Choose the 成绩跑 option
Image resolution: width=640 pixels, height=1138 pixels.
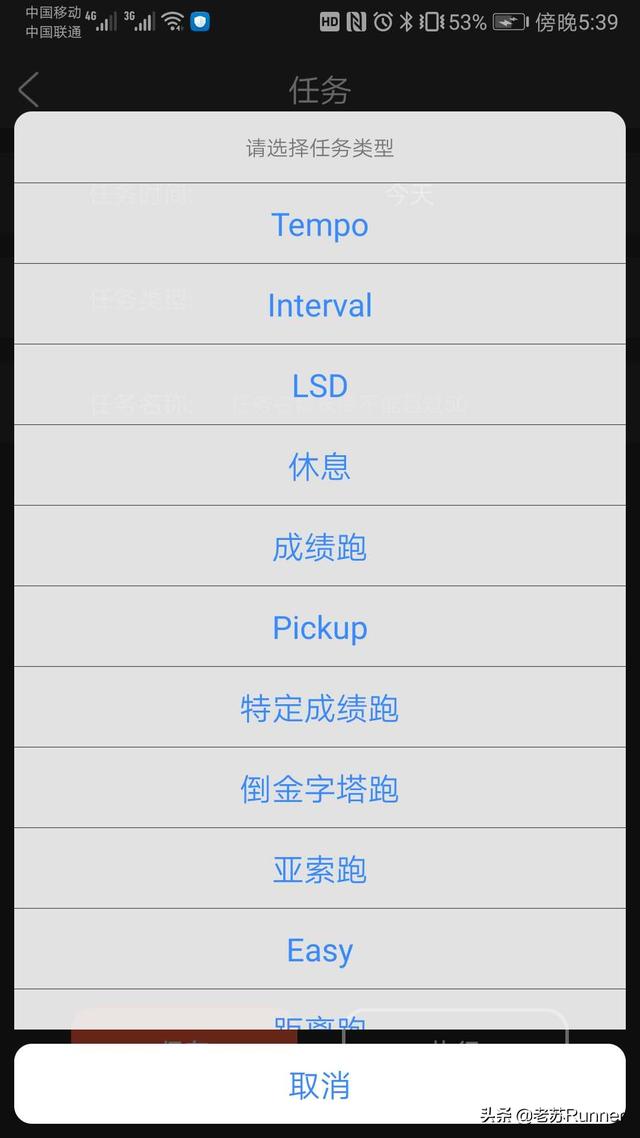point(319,546)
